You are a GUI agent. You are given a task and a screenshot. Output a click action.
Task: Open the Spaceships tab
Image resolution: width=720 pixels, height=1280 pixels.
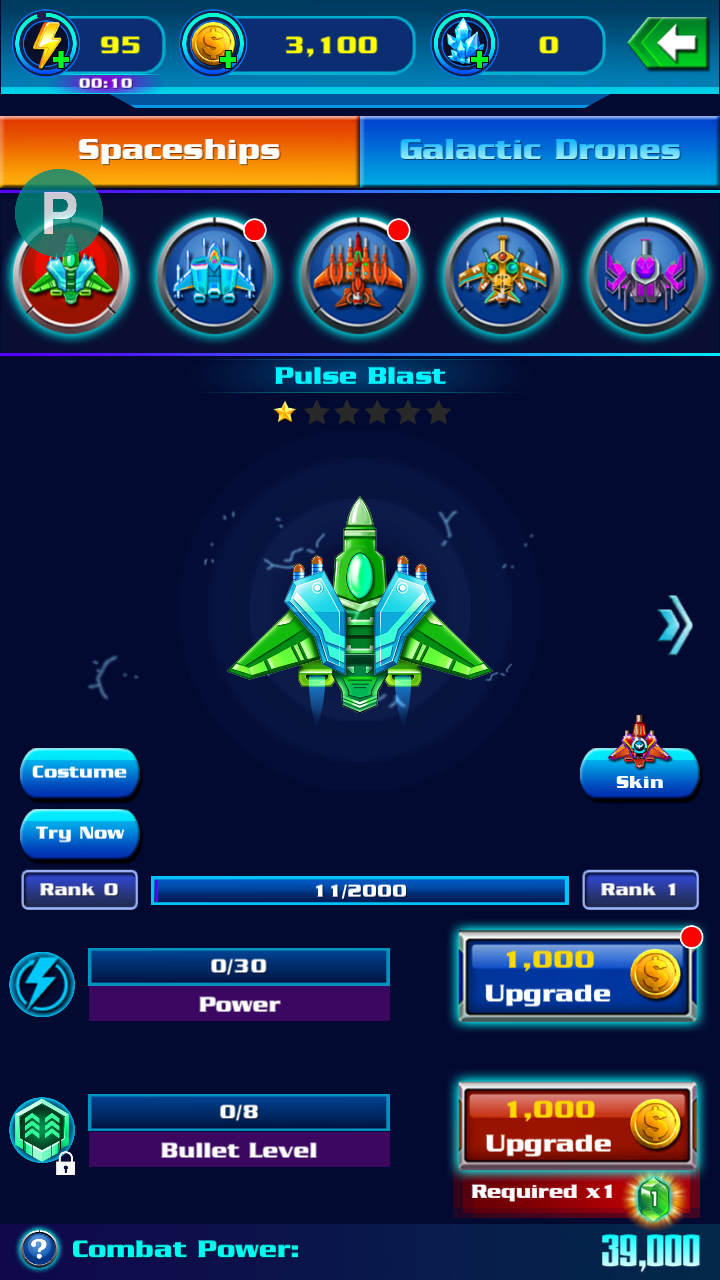[x=180, y=151]
